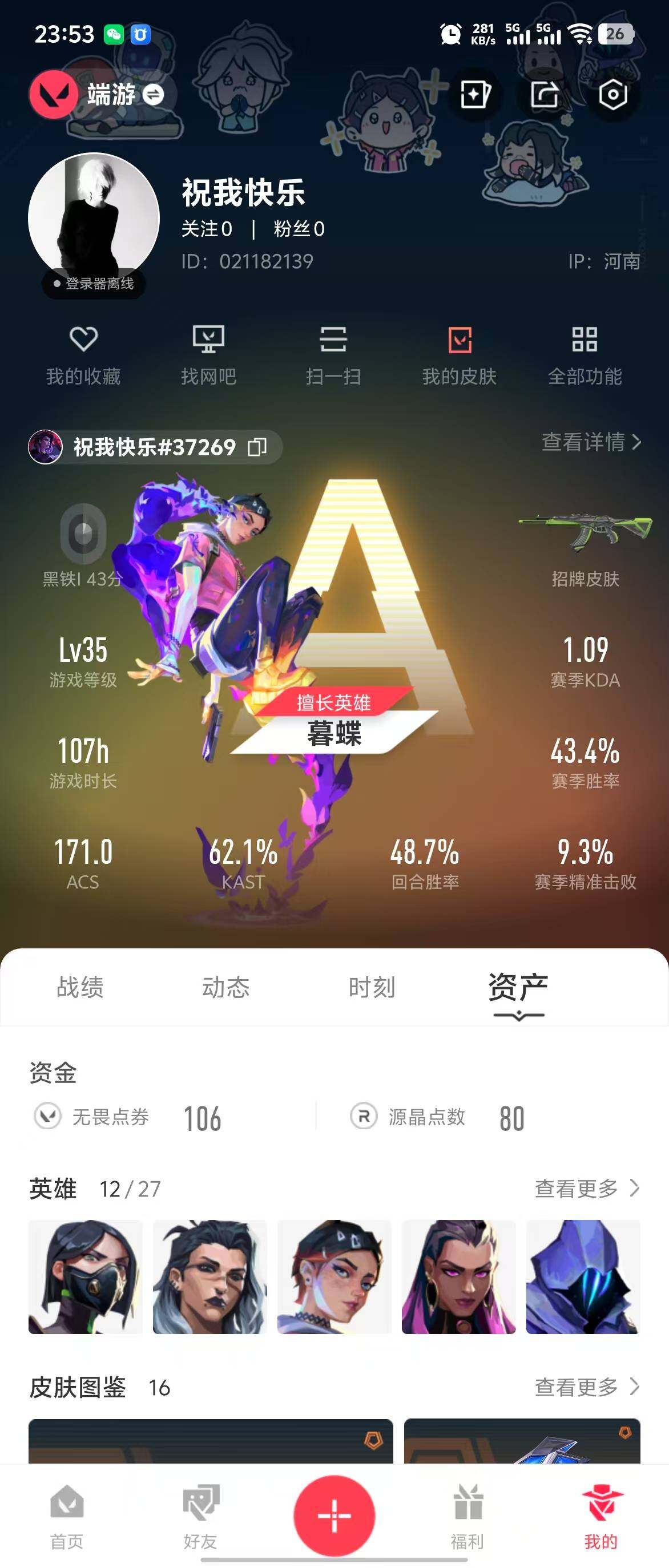Go to the 首页 home tab

(67, 1515)
